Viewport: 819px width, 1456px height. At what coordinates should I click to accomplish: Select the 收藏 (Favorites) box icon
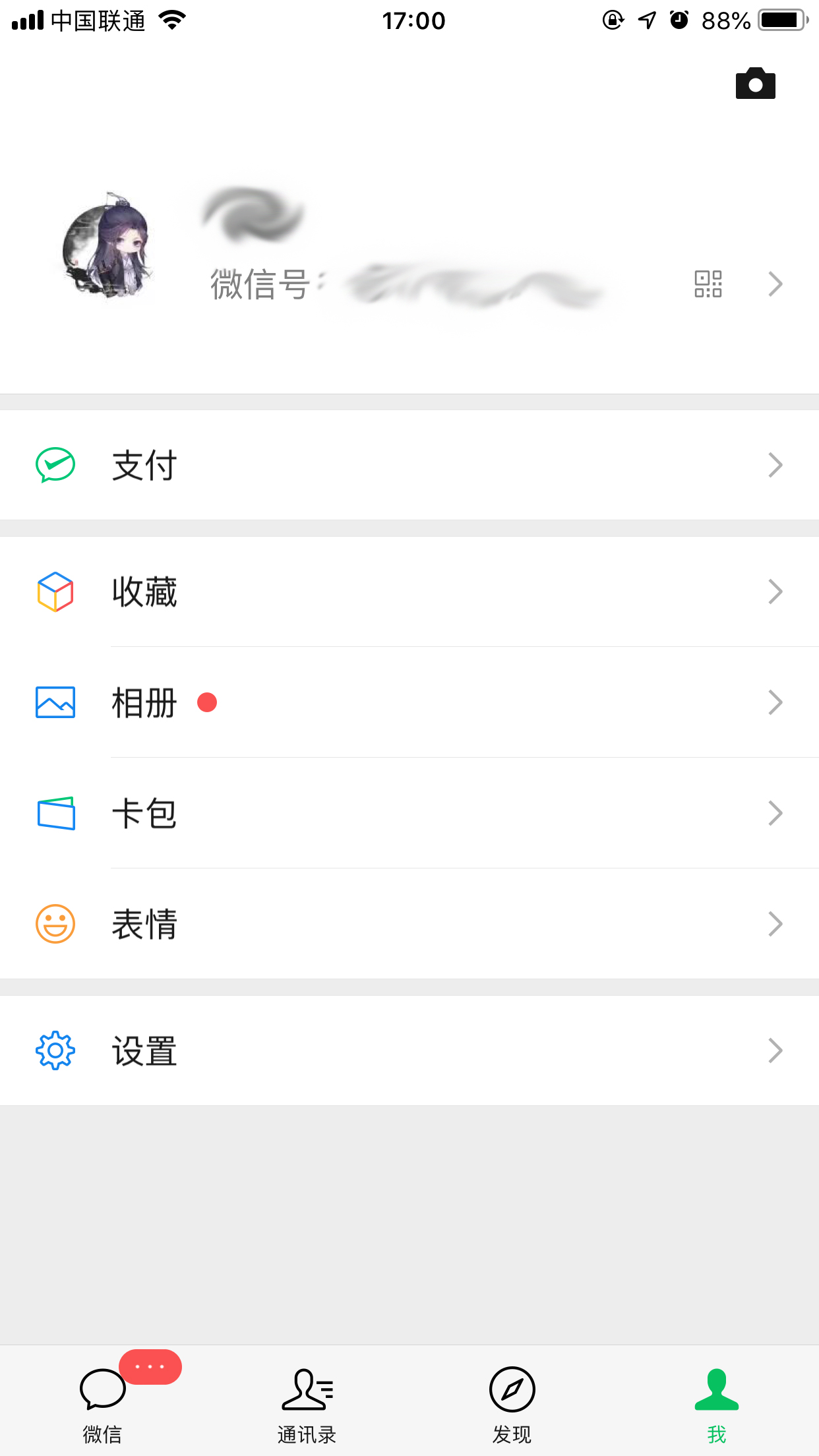[x=55, y=592]
